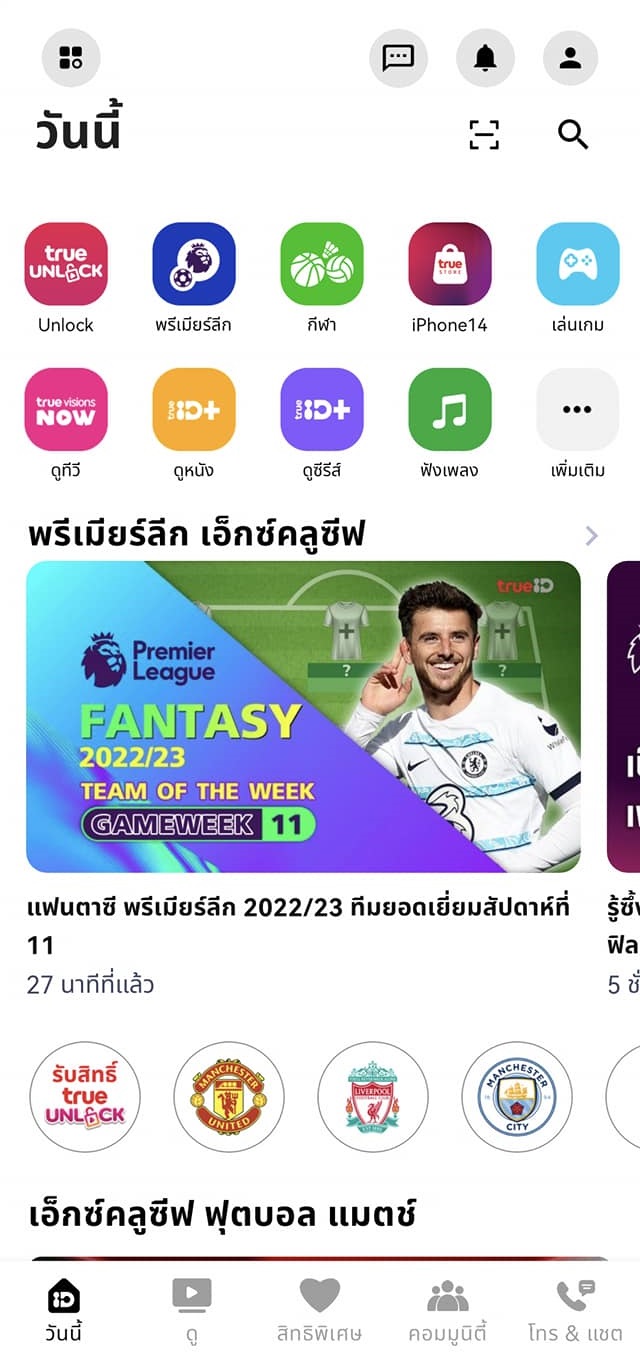Screen dimensions: 640x1358
Task: Switch to the สิทธิพิเศษ tab
Action: [319, 1308]
